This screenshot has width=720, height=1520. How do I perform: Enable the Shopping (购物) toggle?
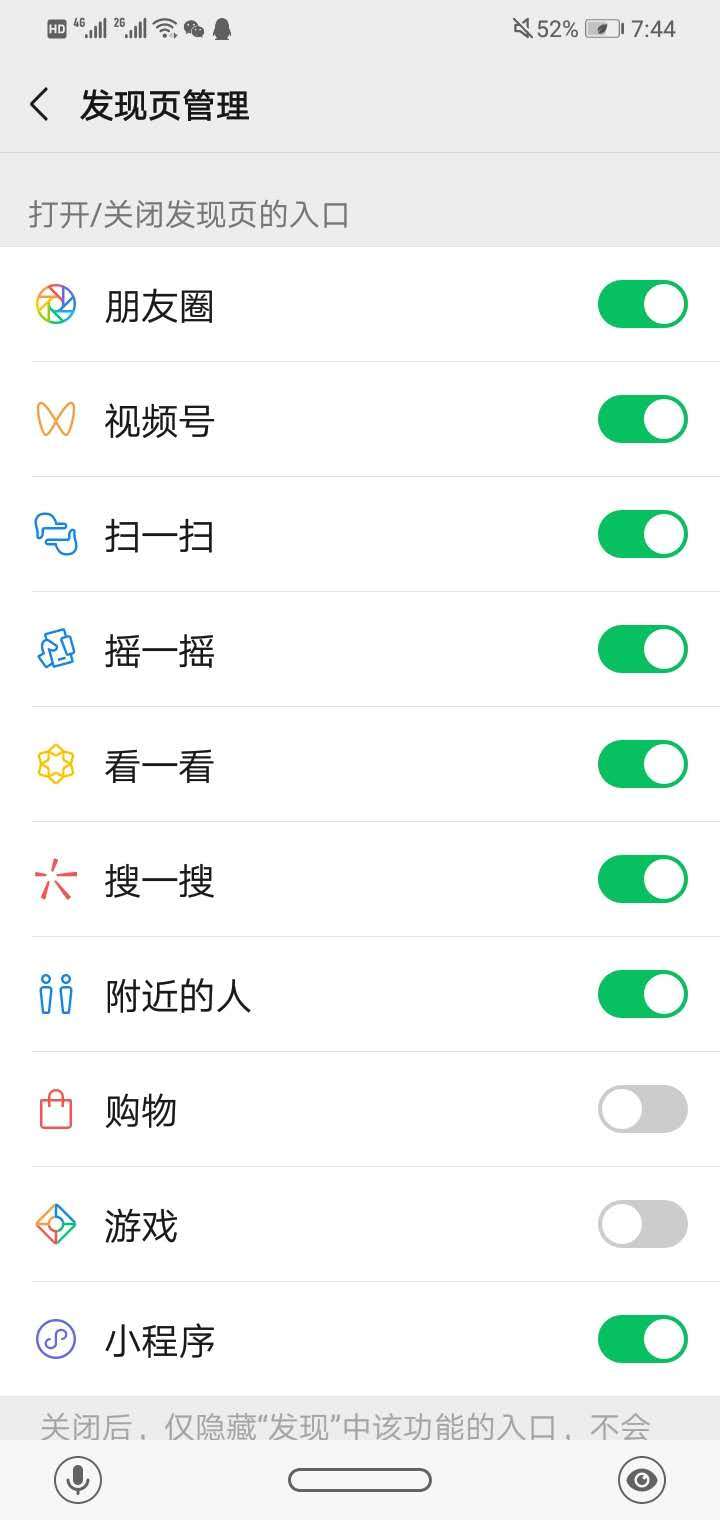coord(642,1110)
